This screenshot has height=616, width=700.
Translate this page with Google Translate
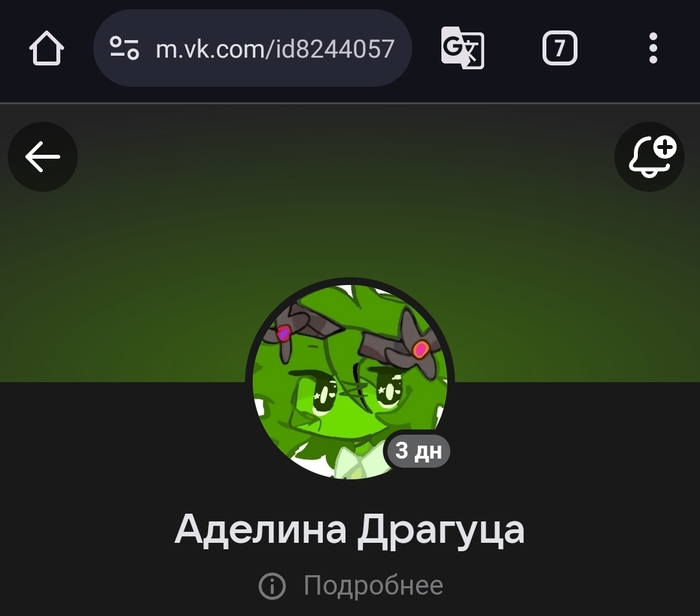click(x=462, y=48)
